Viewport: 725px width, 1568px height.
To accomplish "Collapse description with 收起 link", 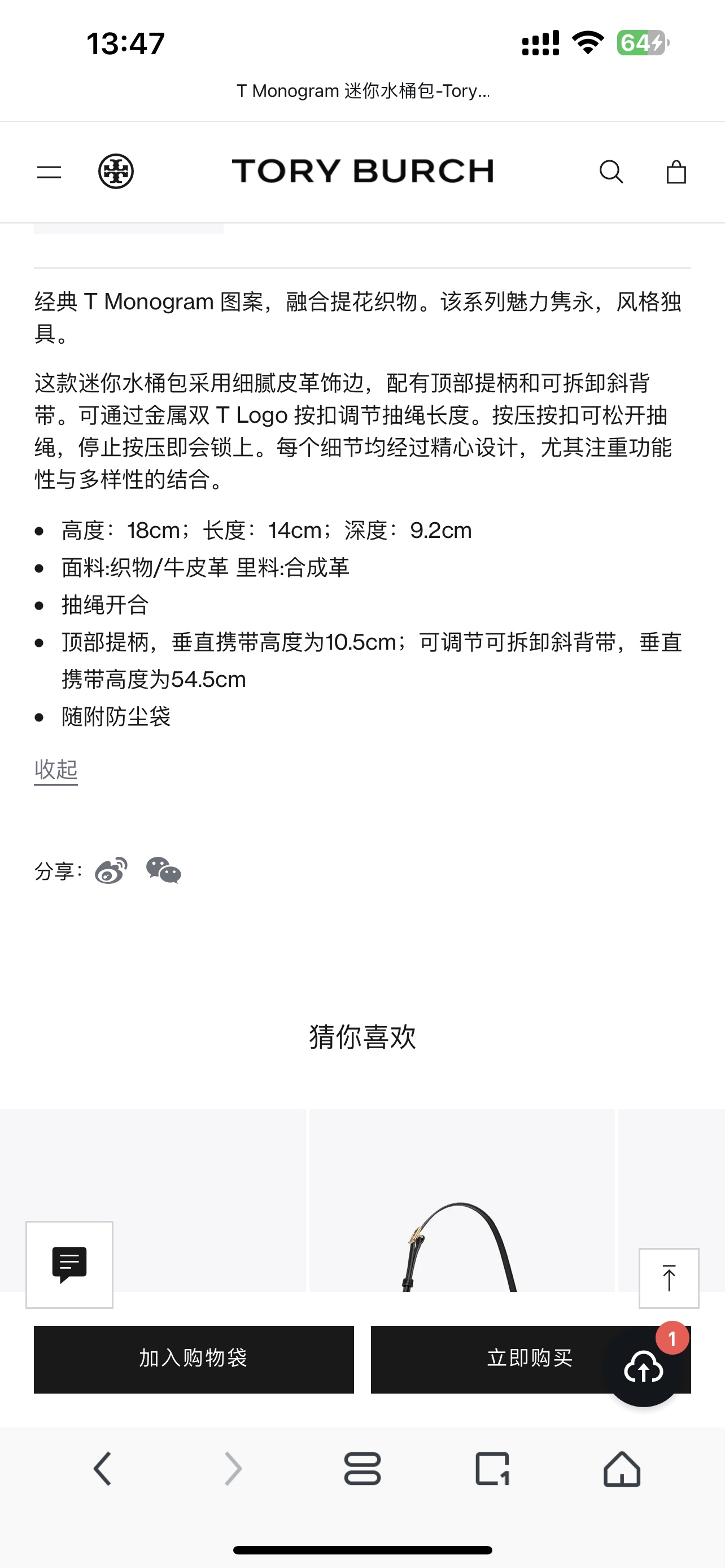I will click(56, 770).
